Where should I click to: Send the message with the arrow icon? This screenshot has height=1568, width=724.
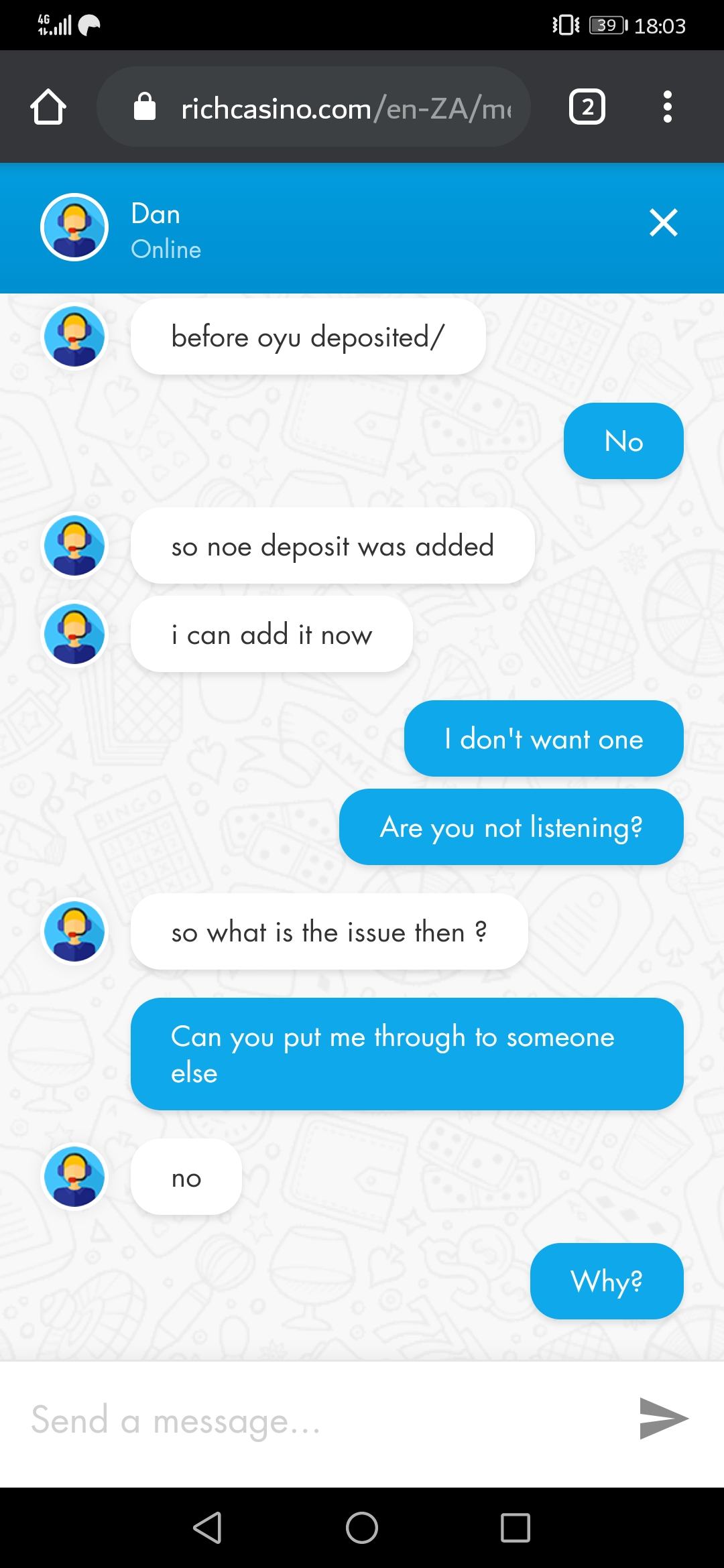coord(663,1419)
